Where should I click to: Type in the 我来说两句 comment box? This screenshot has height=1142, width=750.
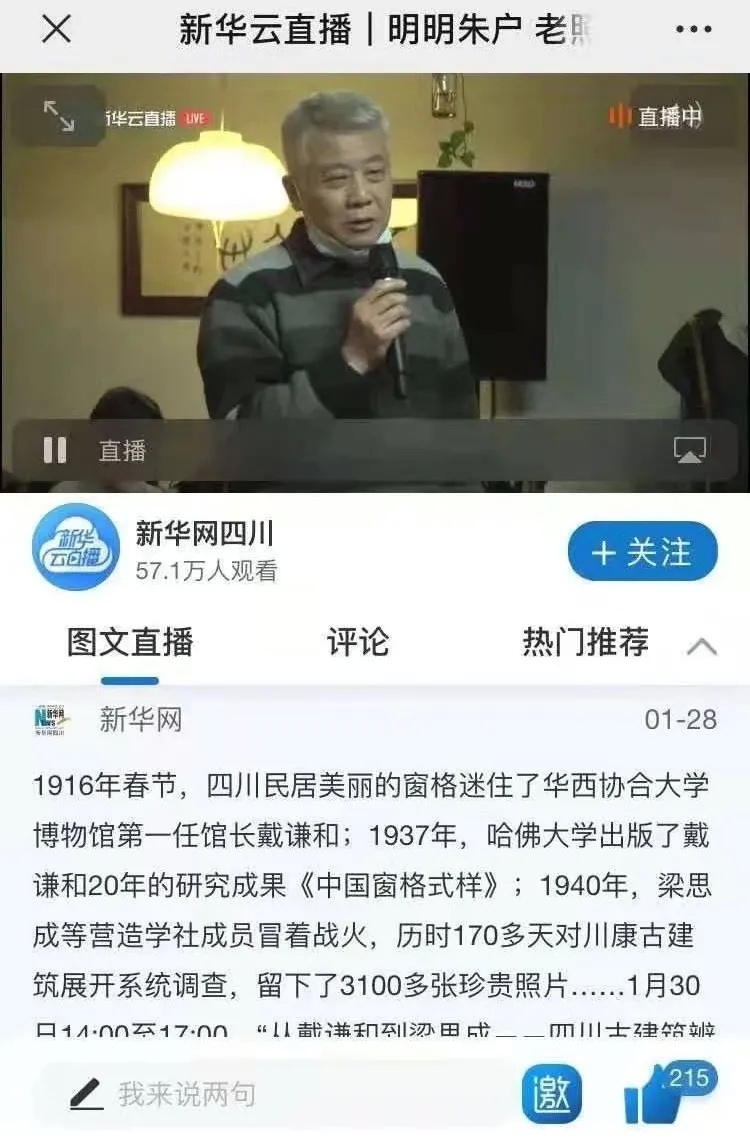point(280,1094)
